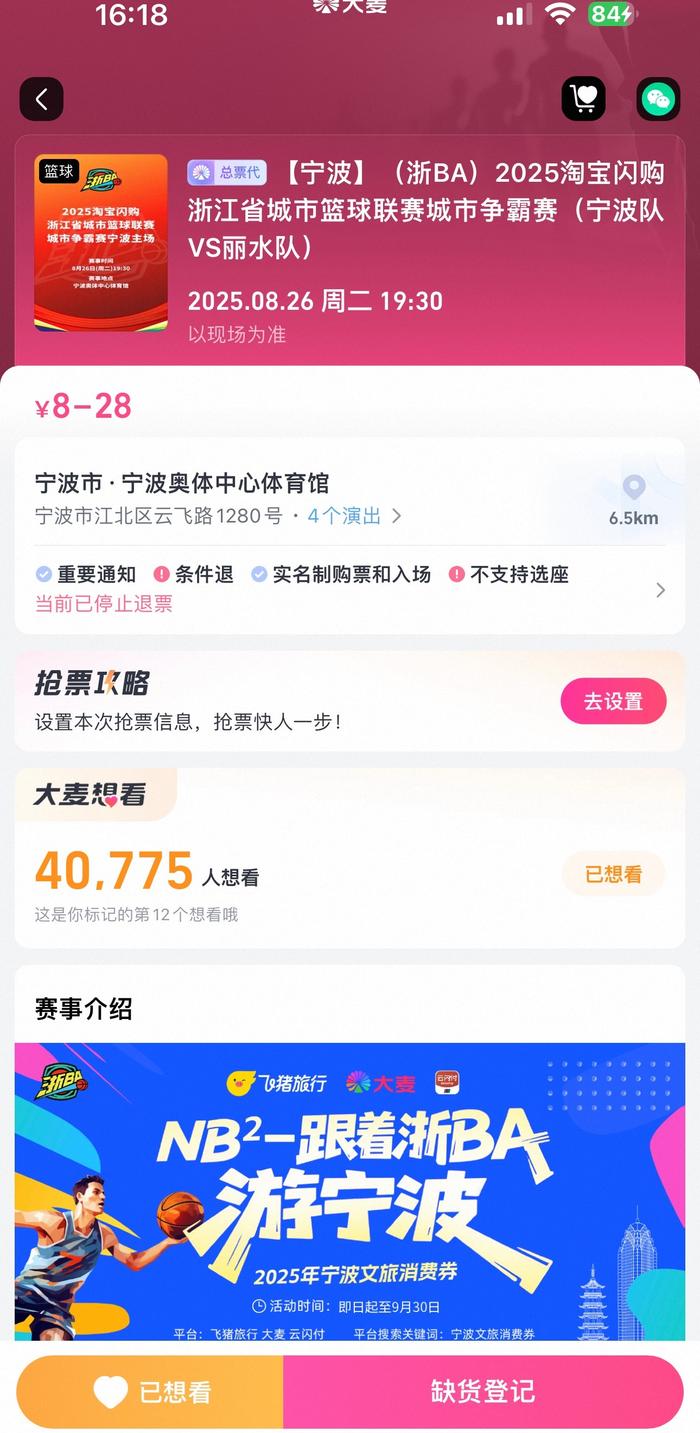Viewport: 700px width, 1433px height.
Task: Toggle the 已想看 chip in 大麦想看
Action: [613, 874]
